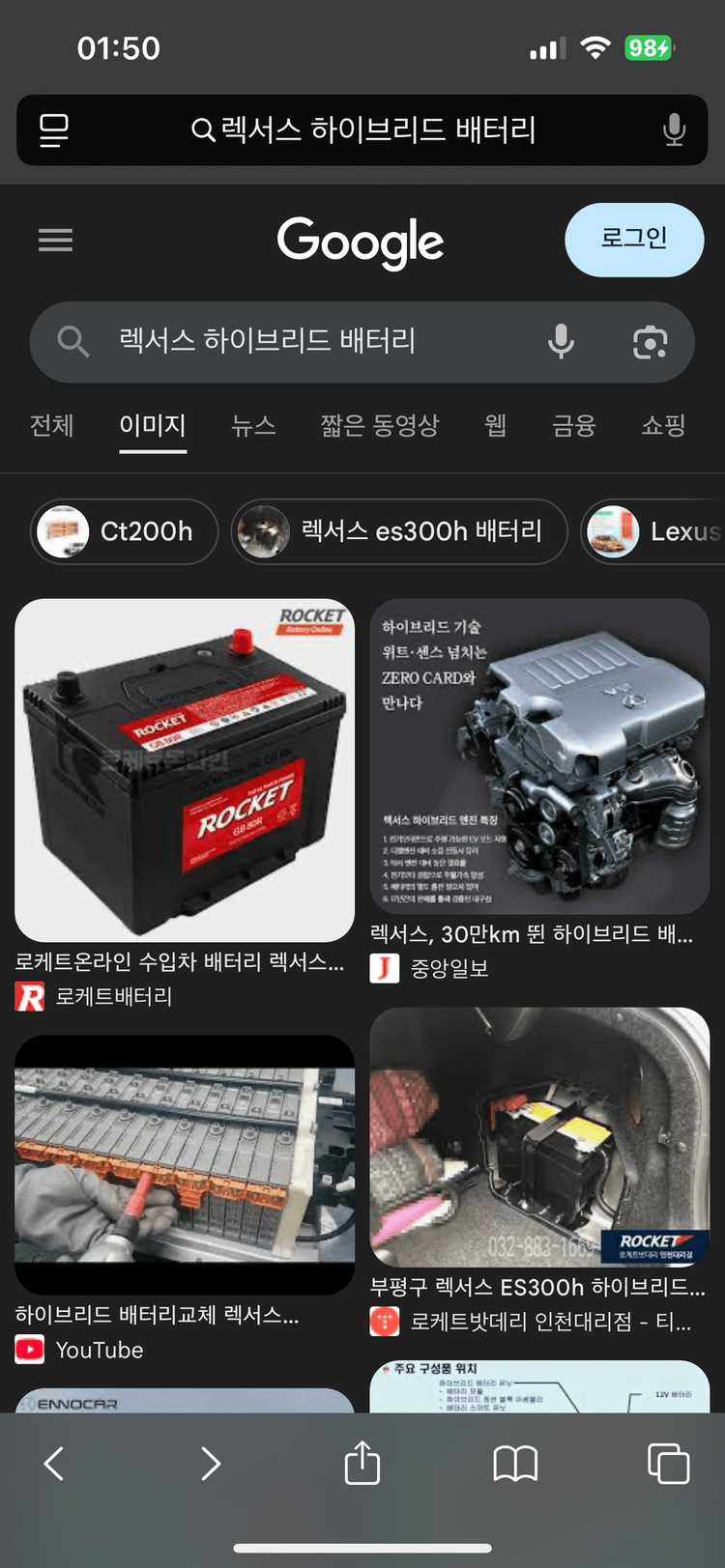Open Google Lens camera search
Screen dimensions: 725x1568
pyautogui.click(x=650, y=342)
